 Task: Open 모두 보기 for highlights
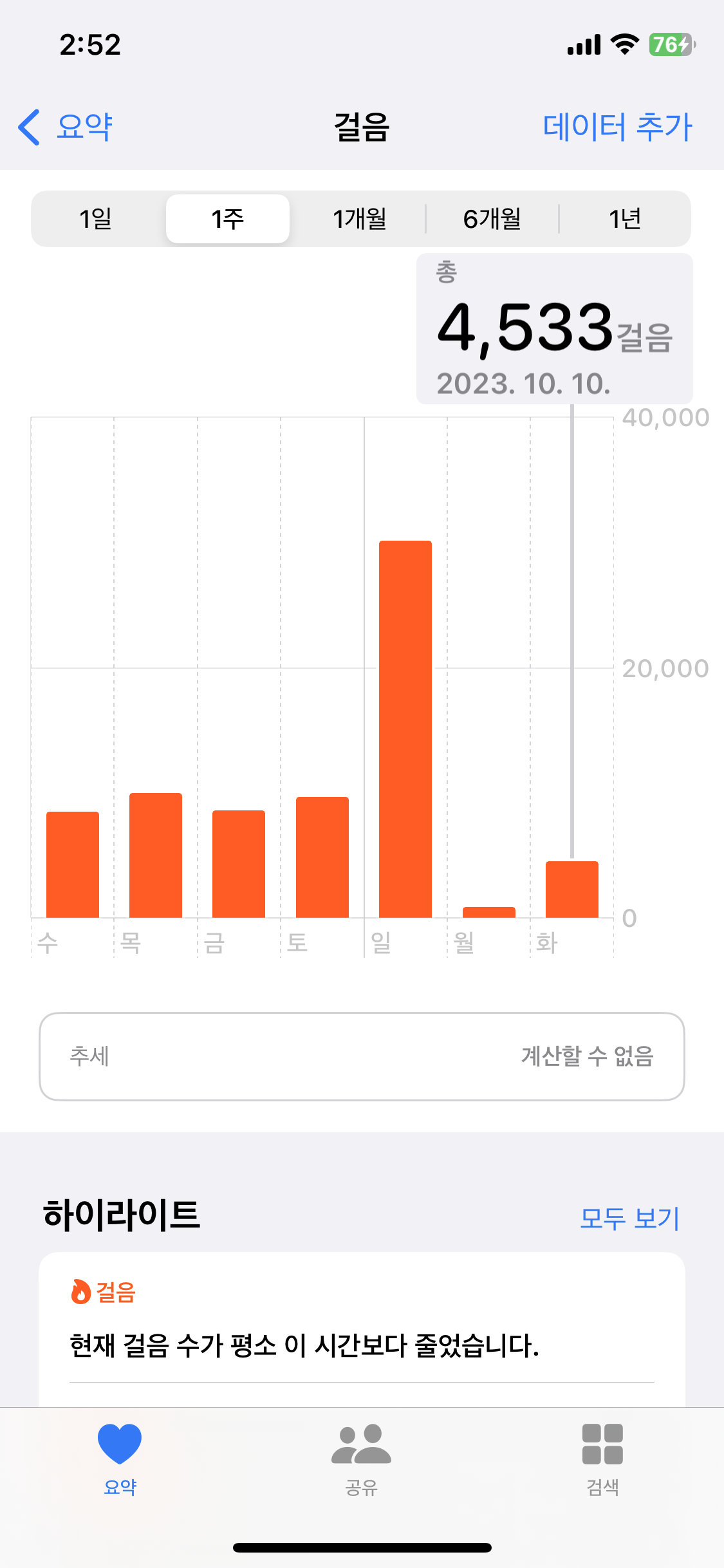(x=629, y=1218)
